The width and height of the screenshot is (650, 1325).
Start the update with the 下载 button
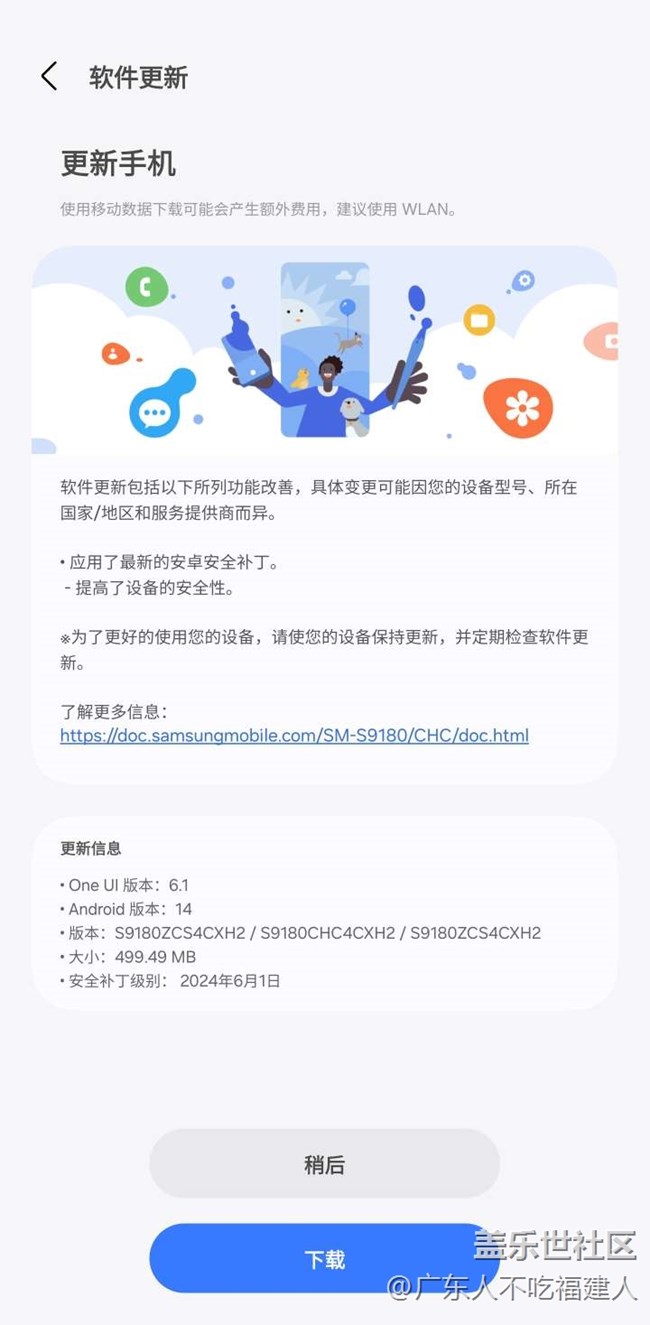click(x=324, y=1259)
